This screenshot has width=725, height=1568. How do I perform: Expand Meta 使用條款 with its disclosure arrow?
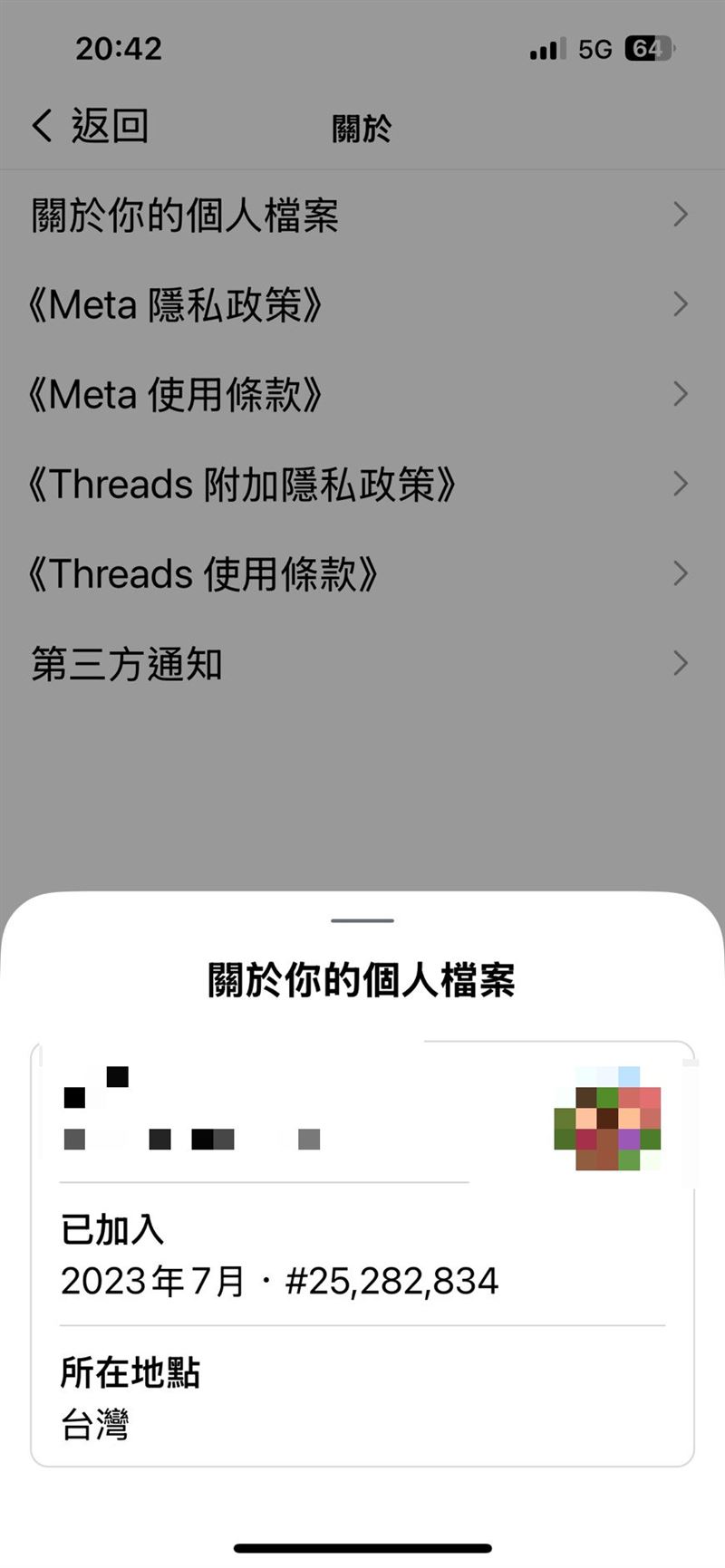pyautogui.click(x=681, y=394)
